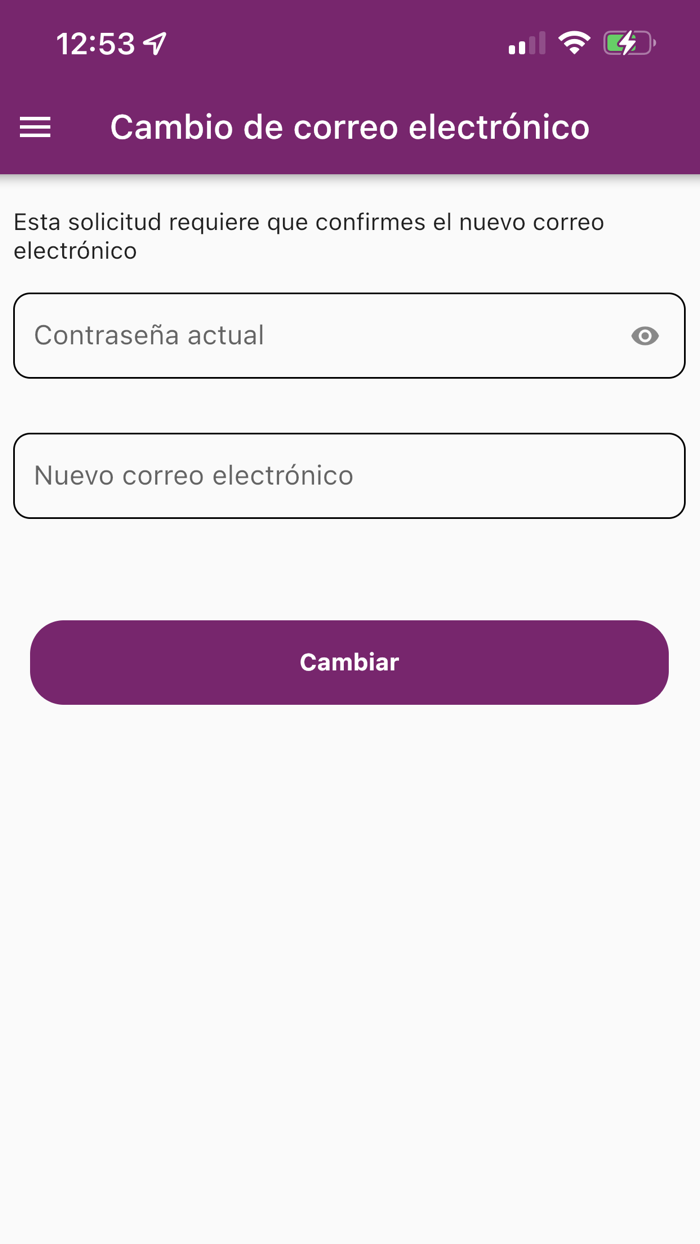
Task: Open the hamburger drawer menu
Action: tap(35, 127)
